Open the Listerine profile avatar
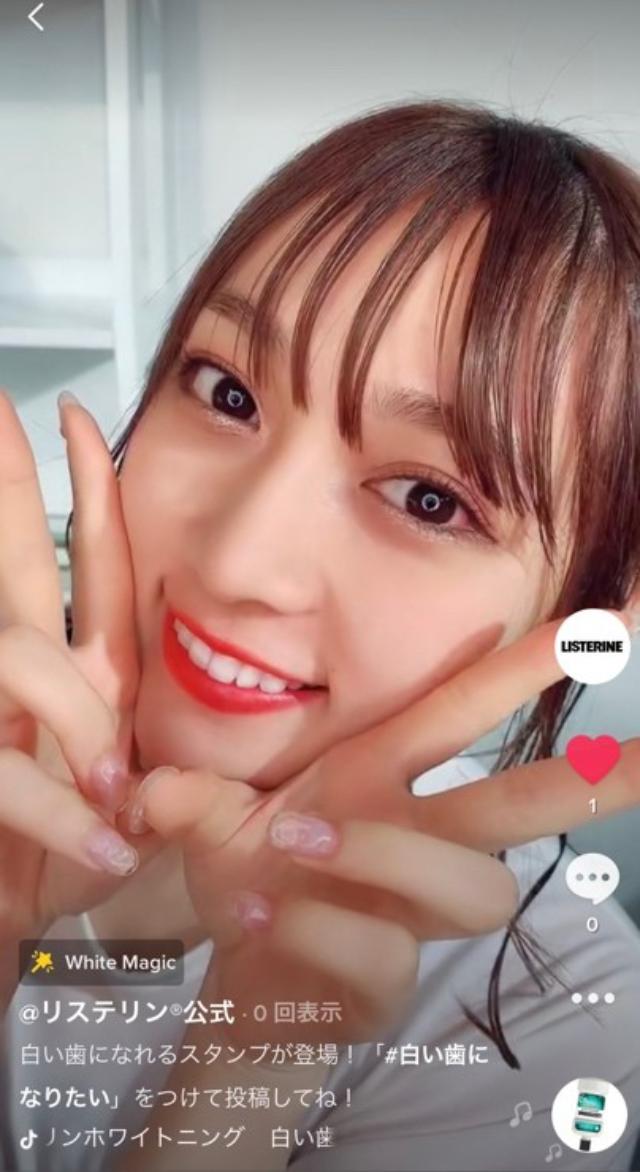 (593, 647)
